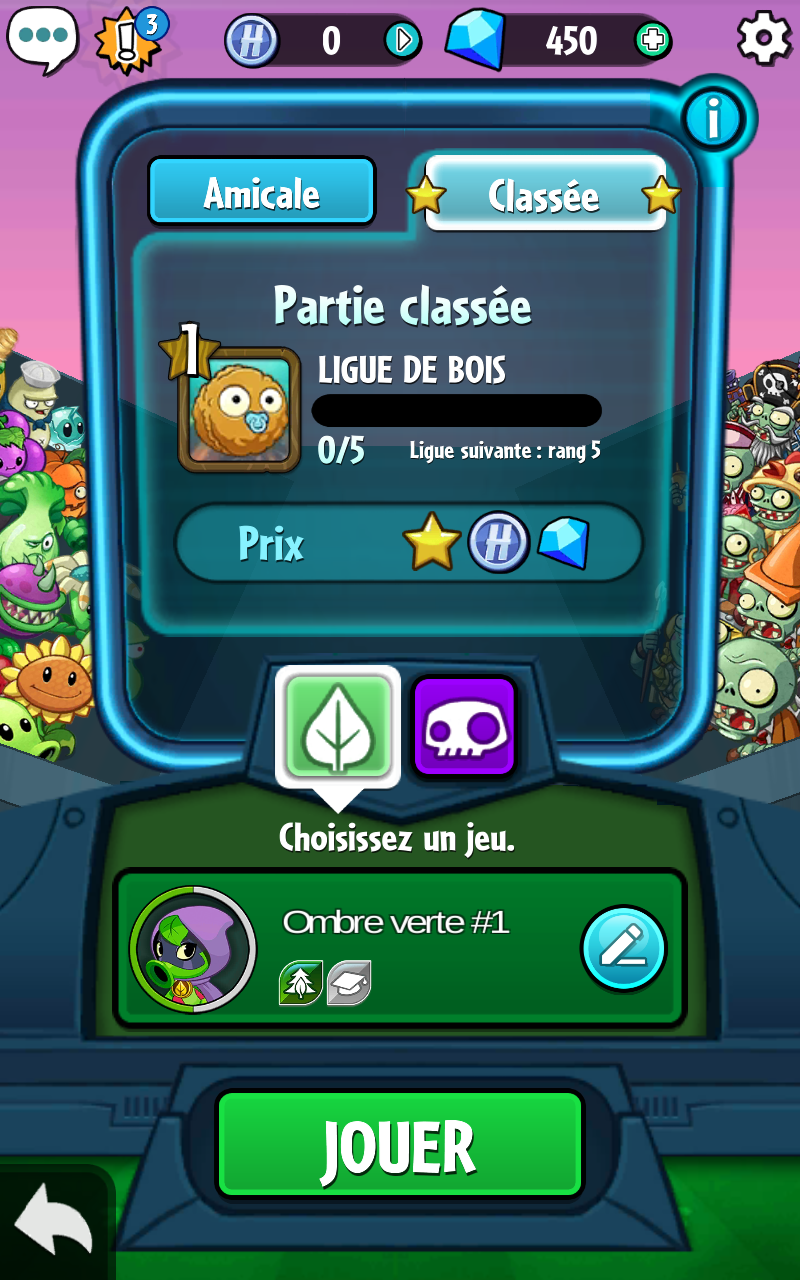Choose the plants leaf side
Viewport: 800px width, 1280px height.
(x=338, y=726)
